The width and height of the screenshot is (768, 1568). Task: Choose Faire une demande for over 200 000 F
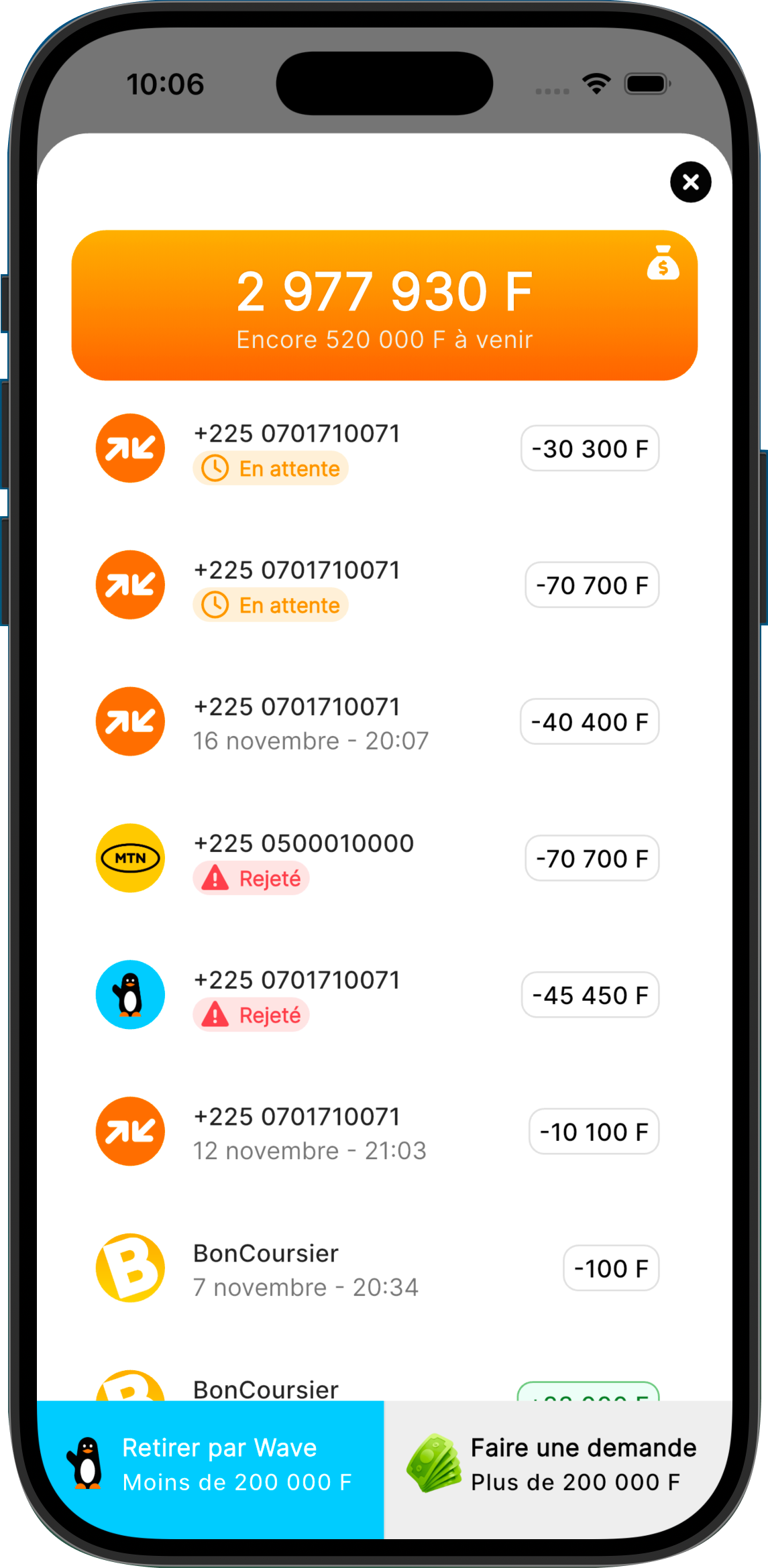(x=557, y=1466)
